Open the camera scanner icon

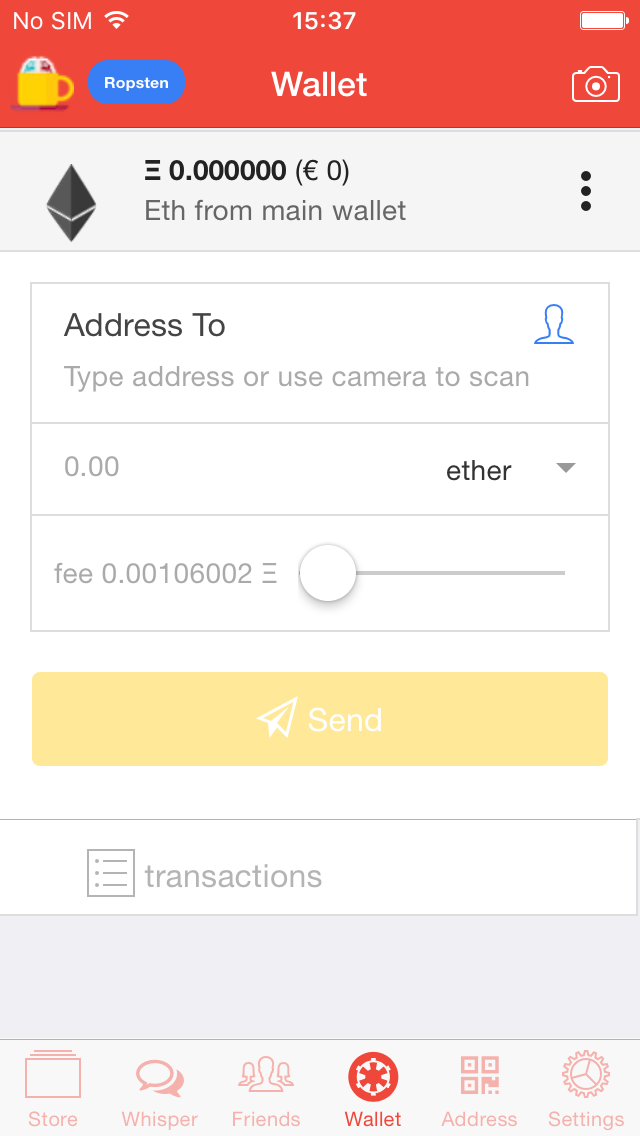coord(595,84)
